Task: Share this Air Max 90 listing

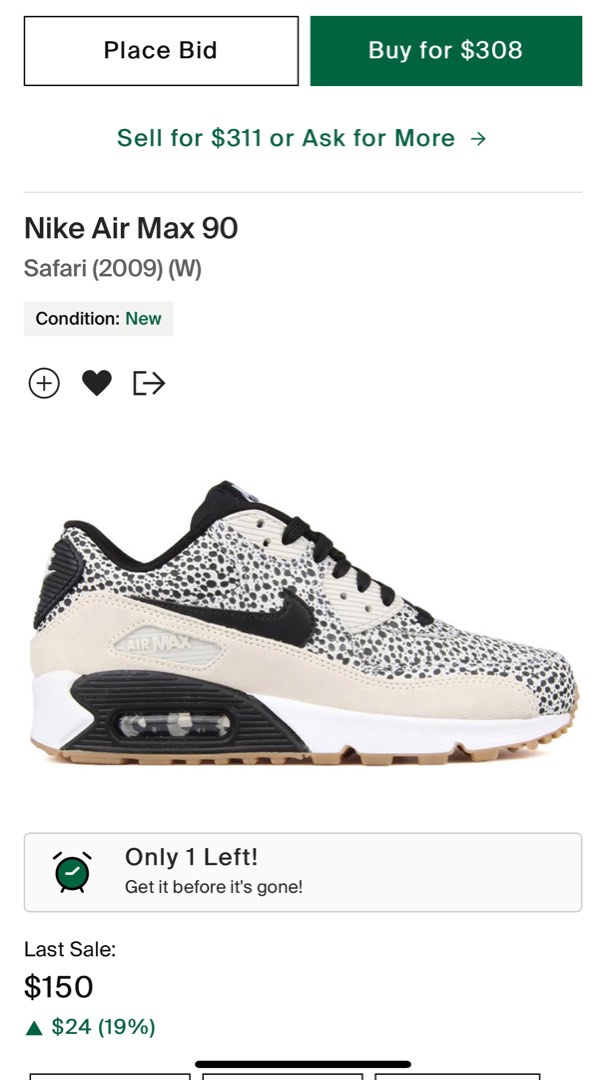Action: pos(148,383)
